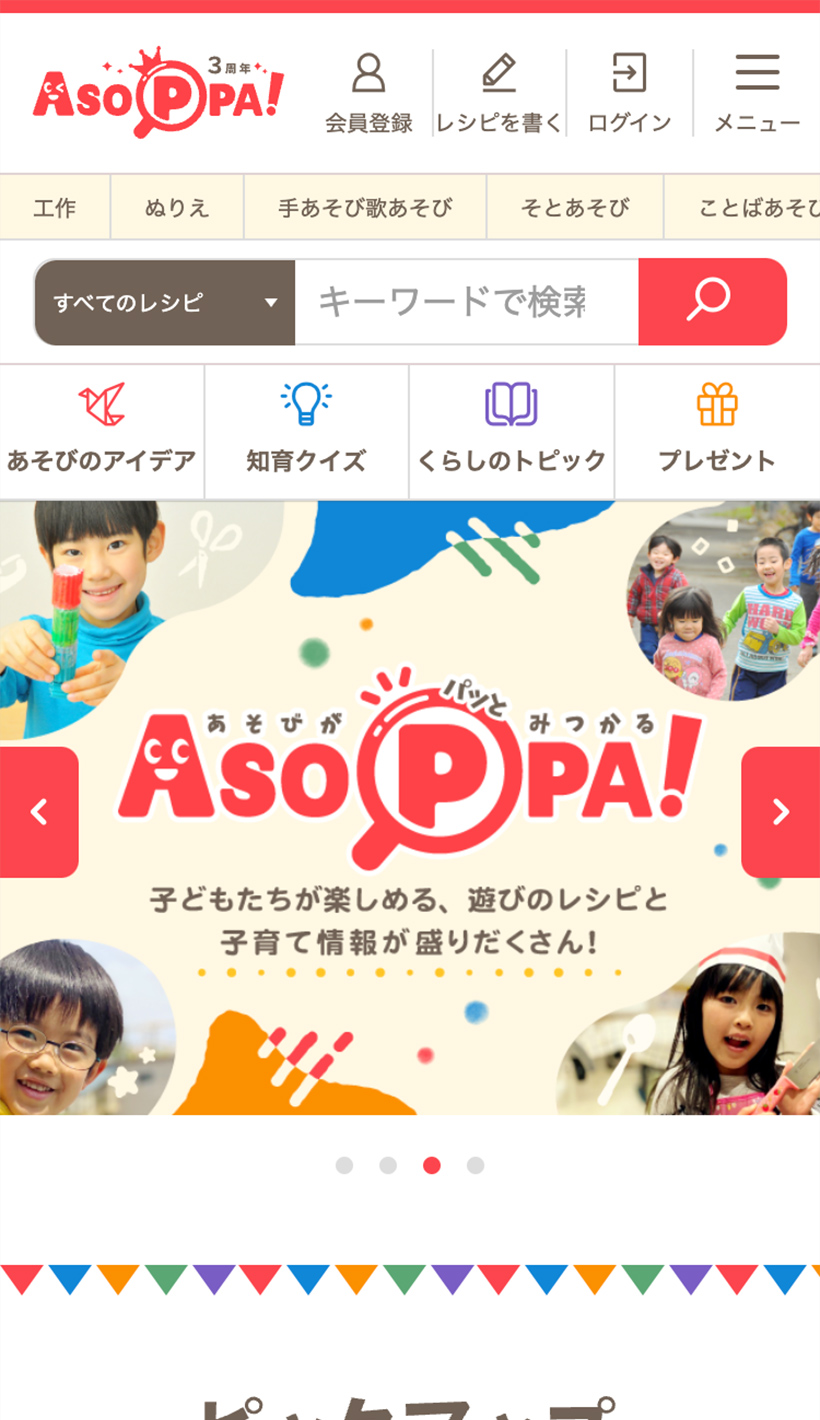Open the ログイン login page
This screenshot has height=1420, width=820.
[x=629, y=93]
